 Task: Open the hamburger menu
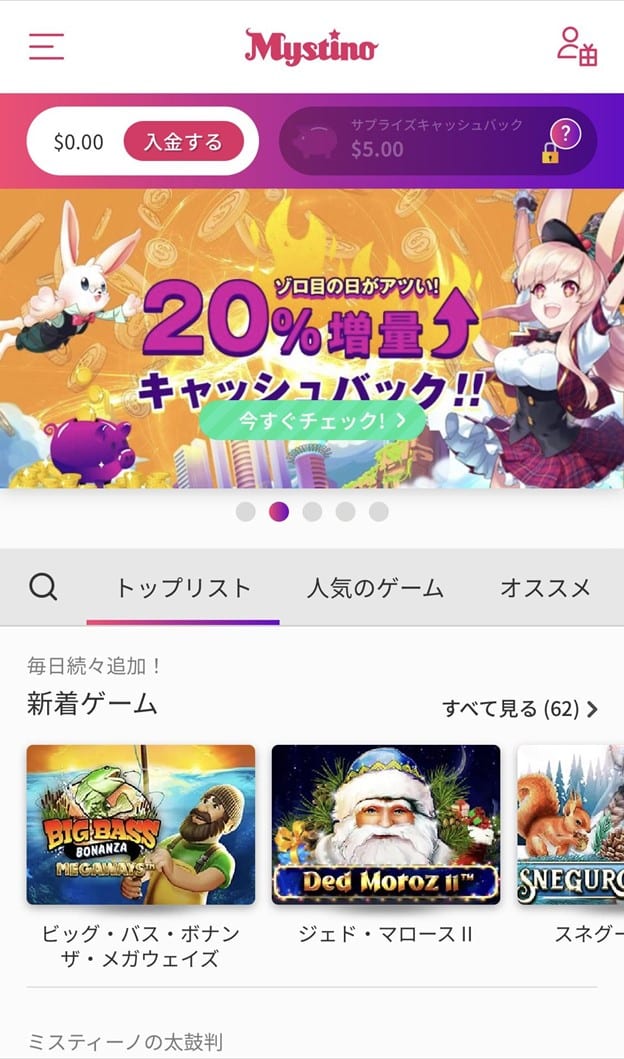point(46,47)
